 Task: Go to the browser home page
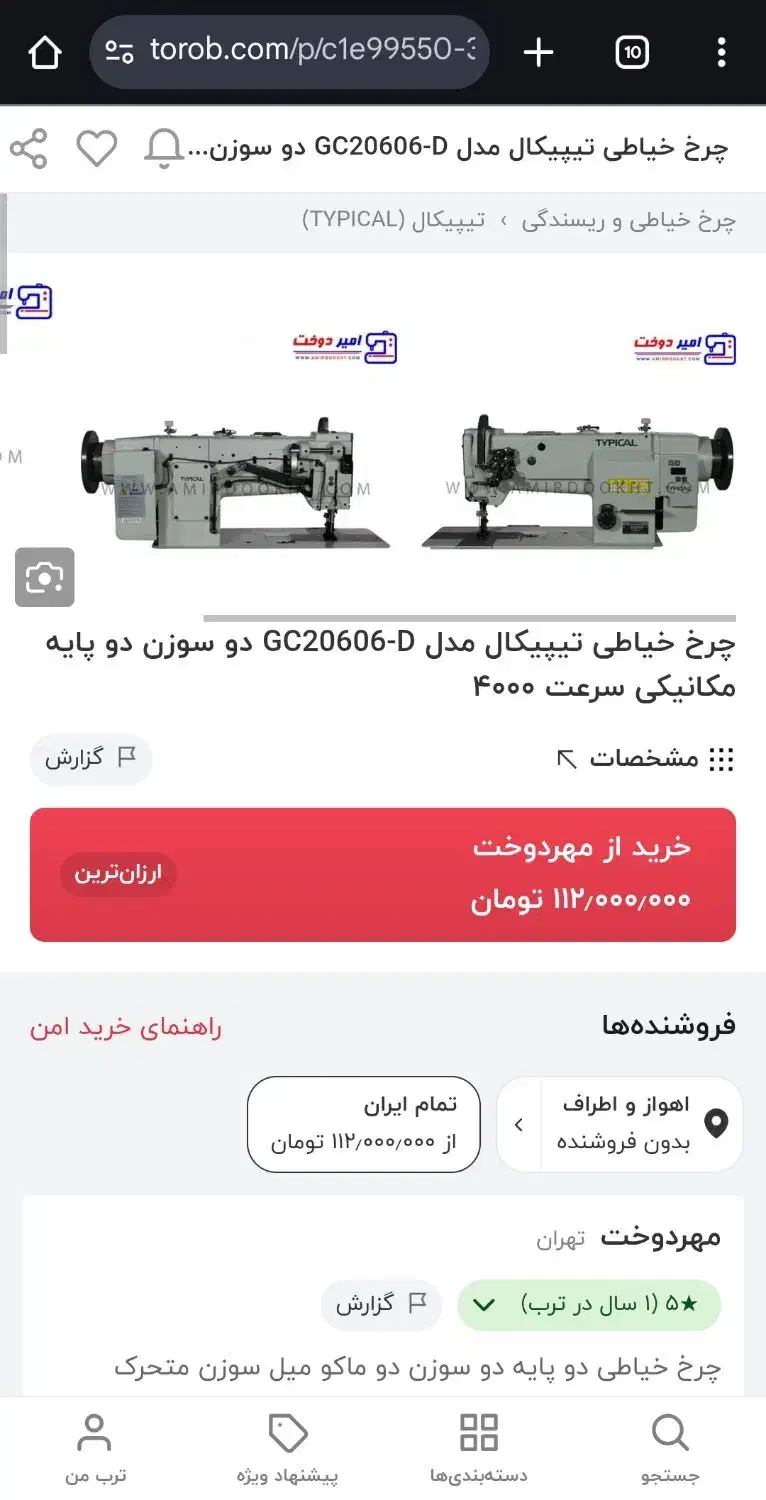pyautogui.click(x=45, y=52)
